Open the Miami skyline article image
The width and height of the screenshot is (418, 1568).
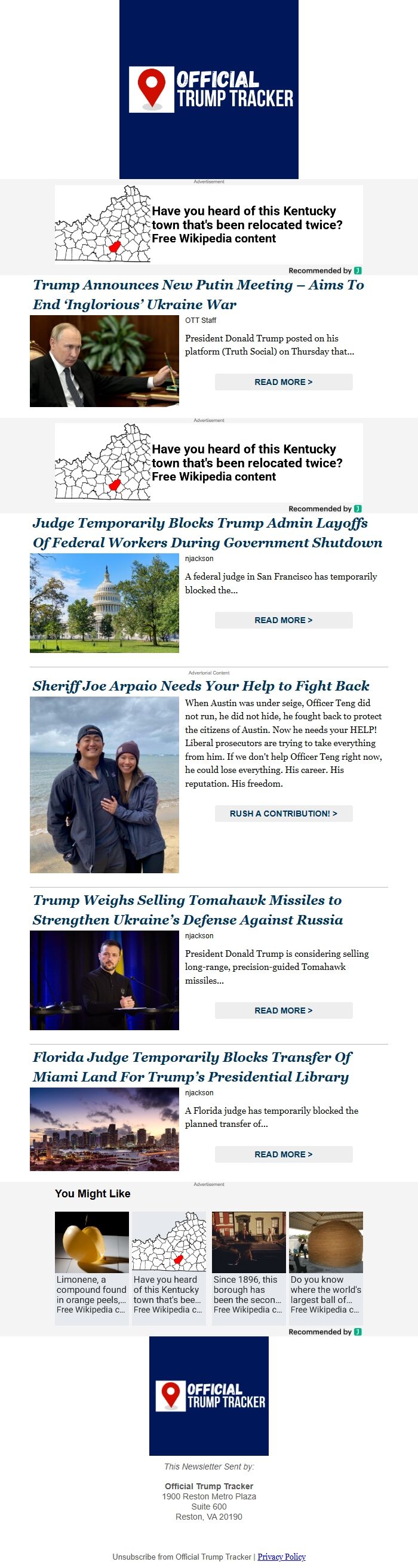pos(104,1129)
